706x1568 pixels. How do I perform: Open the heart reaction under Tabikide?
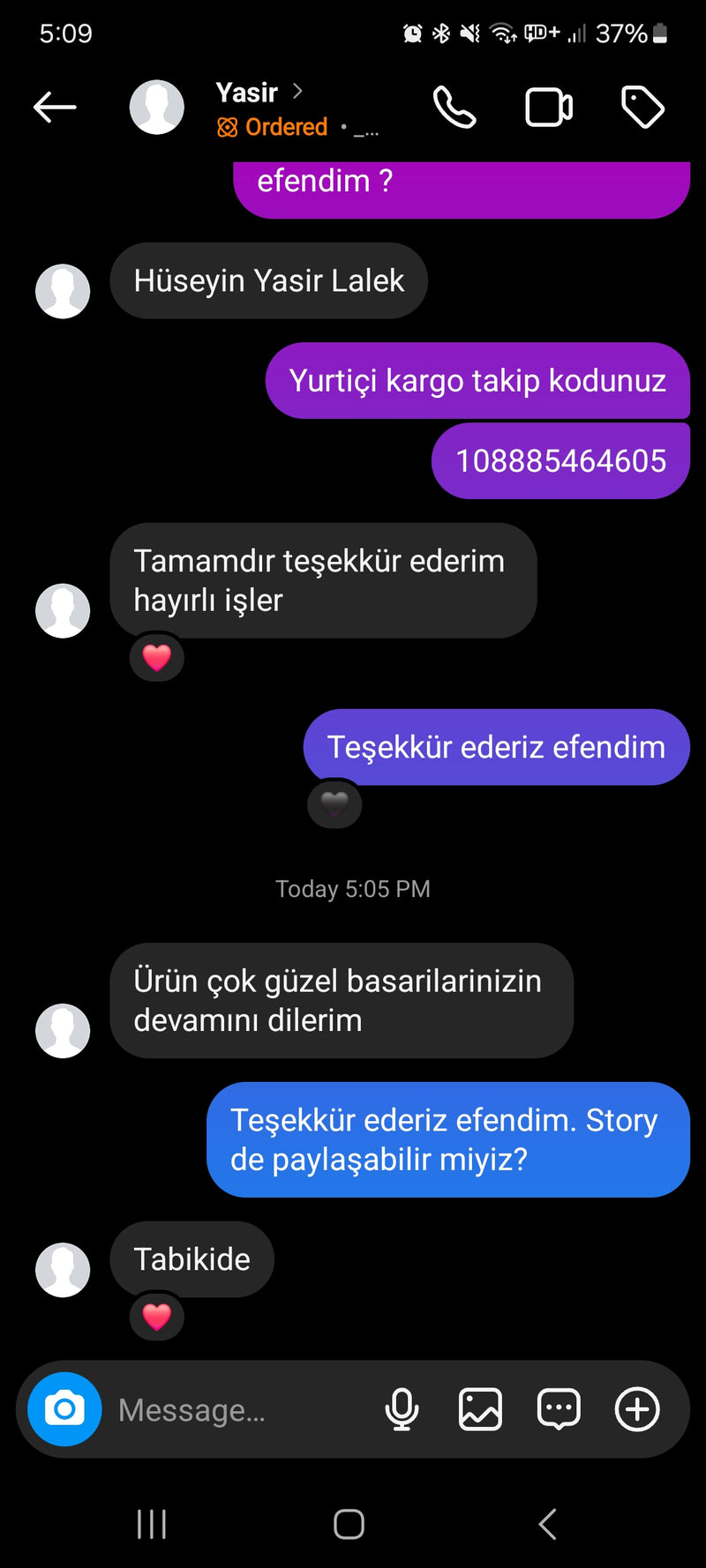[x=157, y=1317]
